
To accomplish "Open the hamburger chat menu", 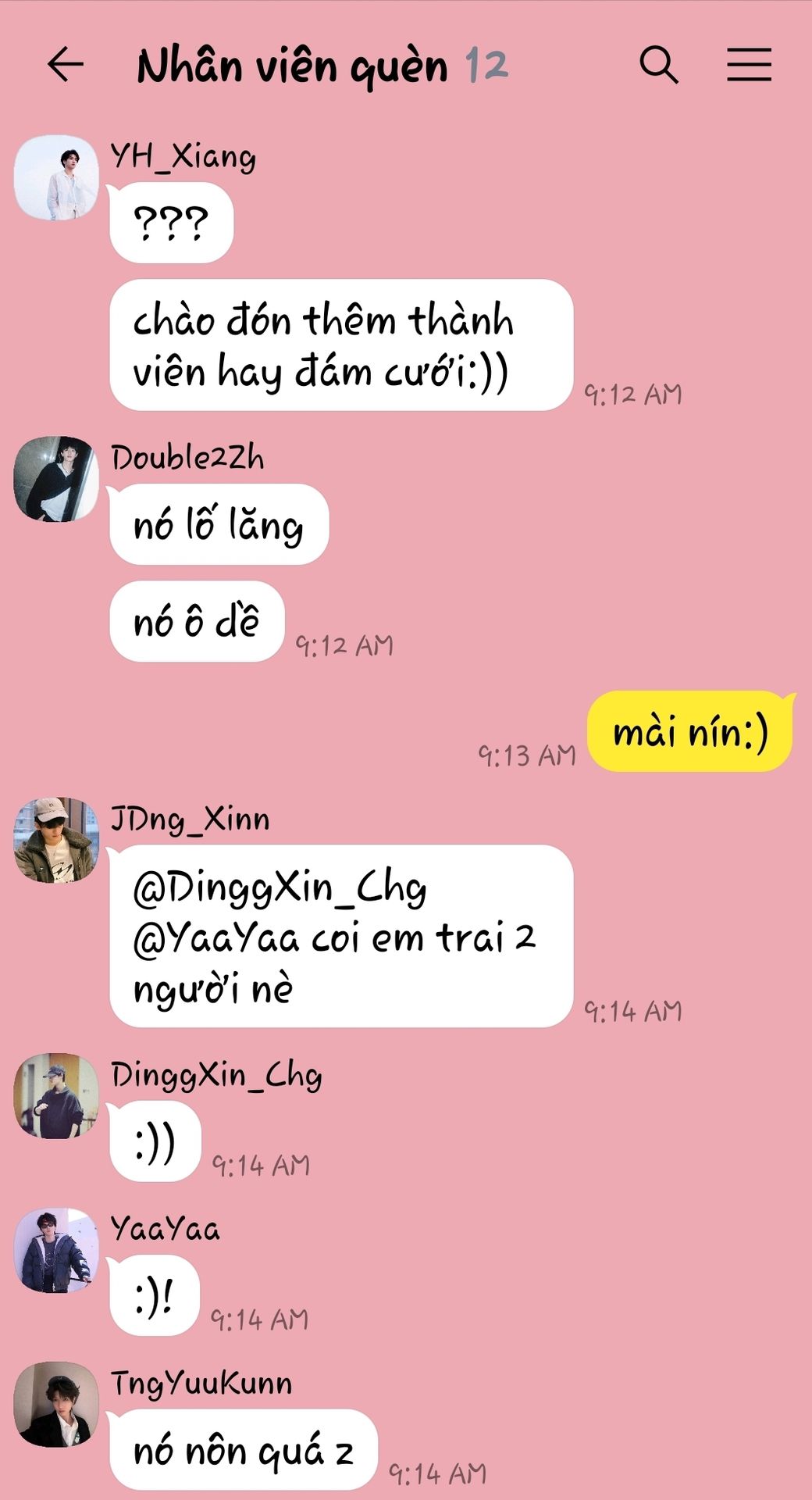I will (750, 64).
